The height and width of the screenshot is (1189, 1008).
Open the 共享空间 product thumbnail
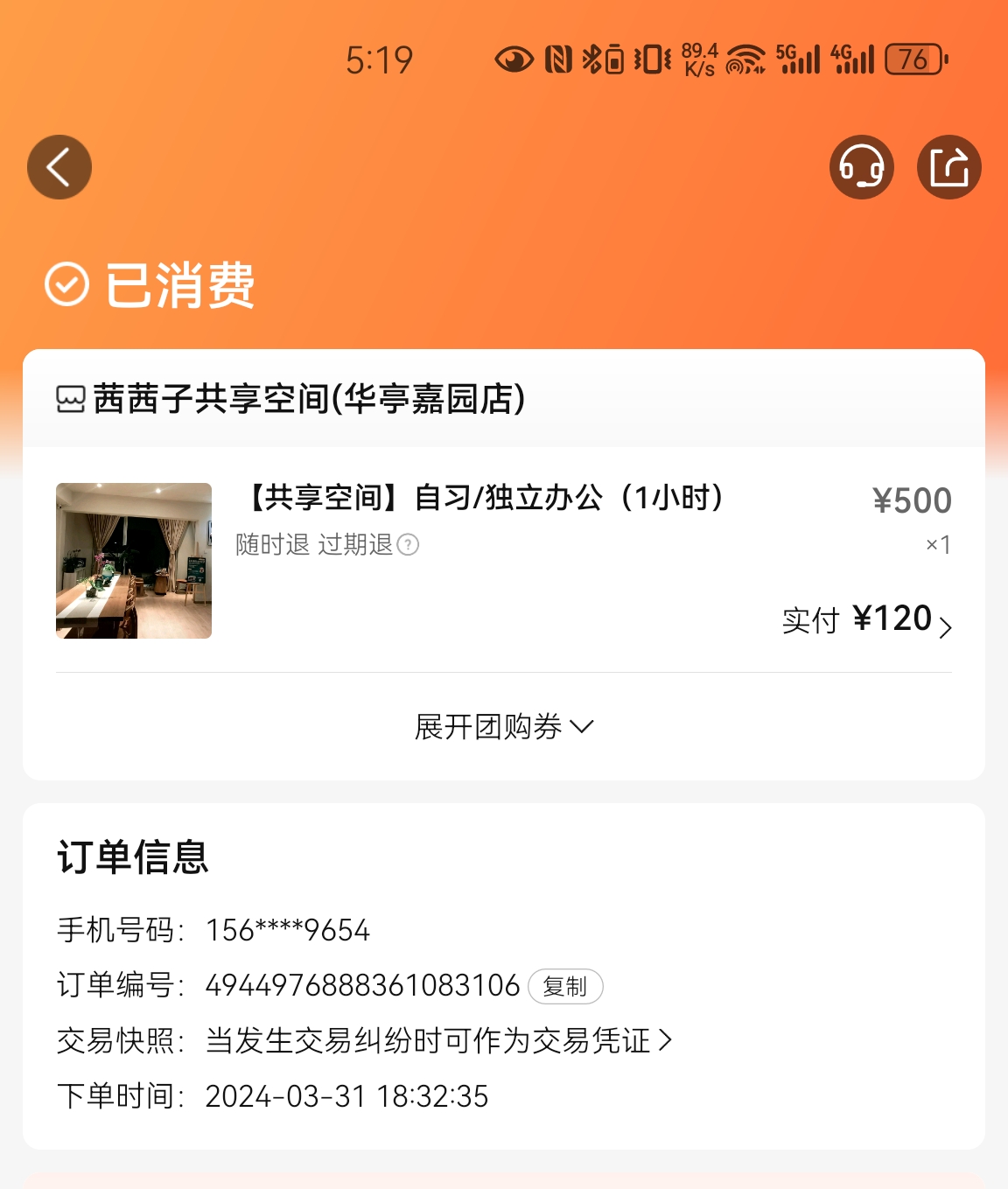pos(134,561)
